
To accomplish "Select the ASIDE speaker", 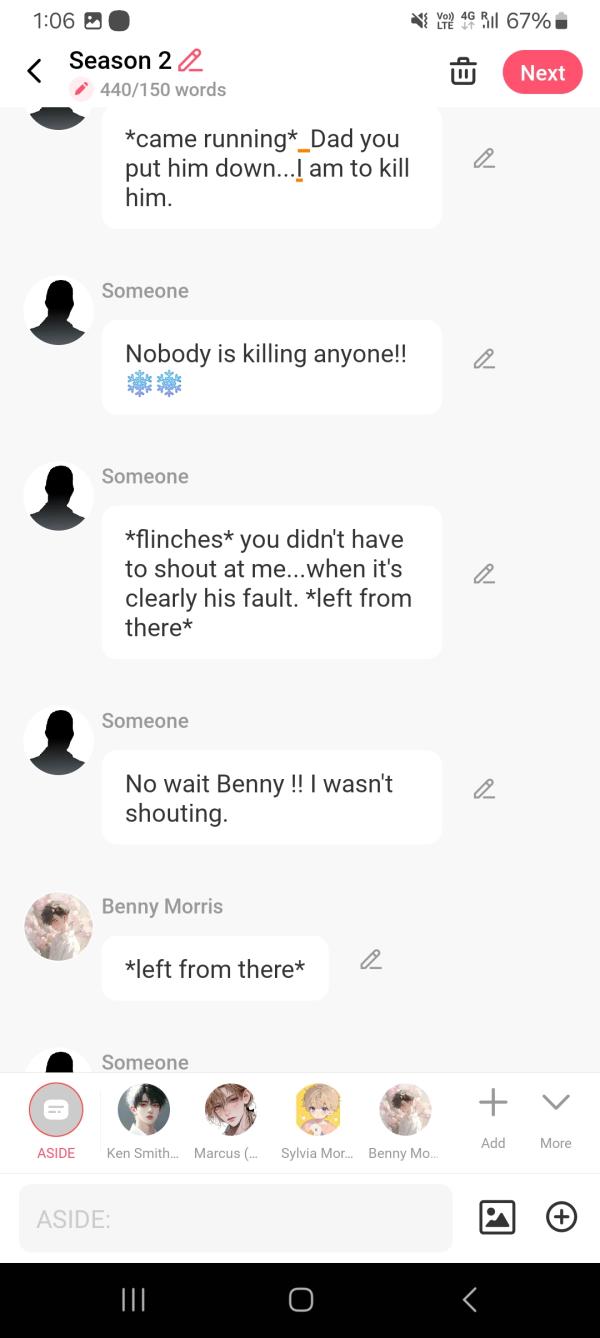I will [x=56, y=1110].
